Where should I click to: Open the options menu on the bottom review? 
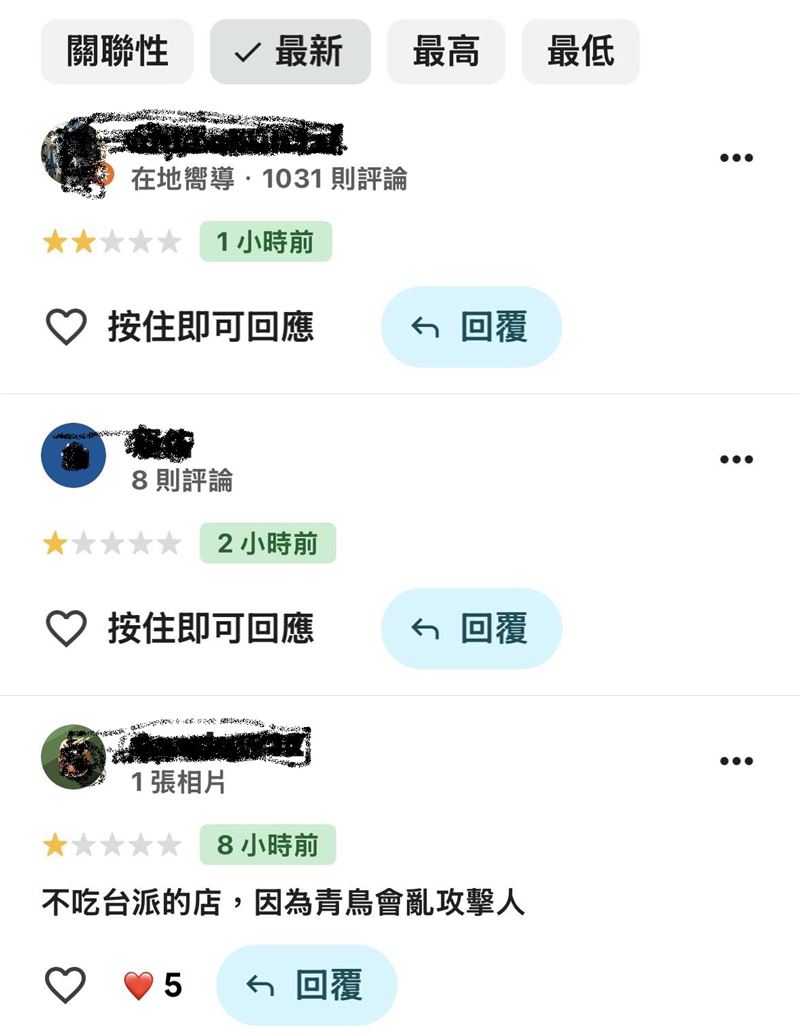click(x=736, y=761)
